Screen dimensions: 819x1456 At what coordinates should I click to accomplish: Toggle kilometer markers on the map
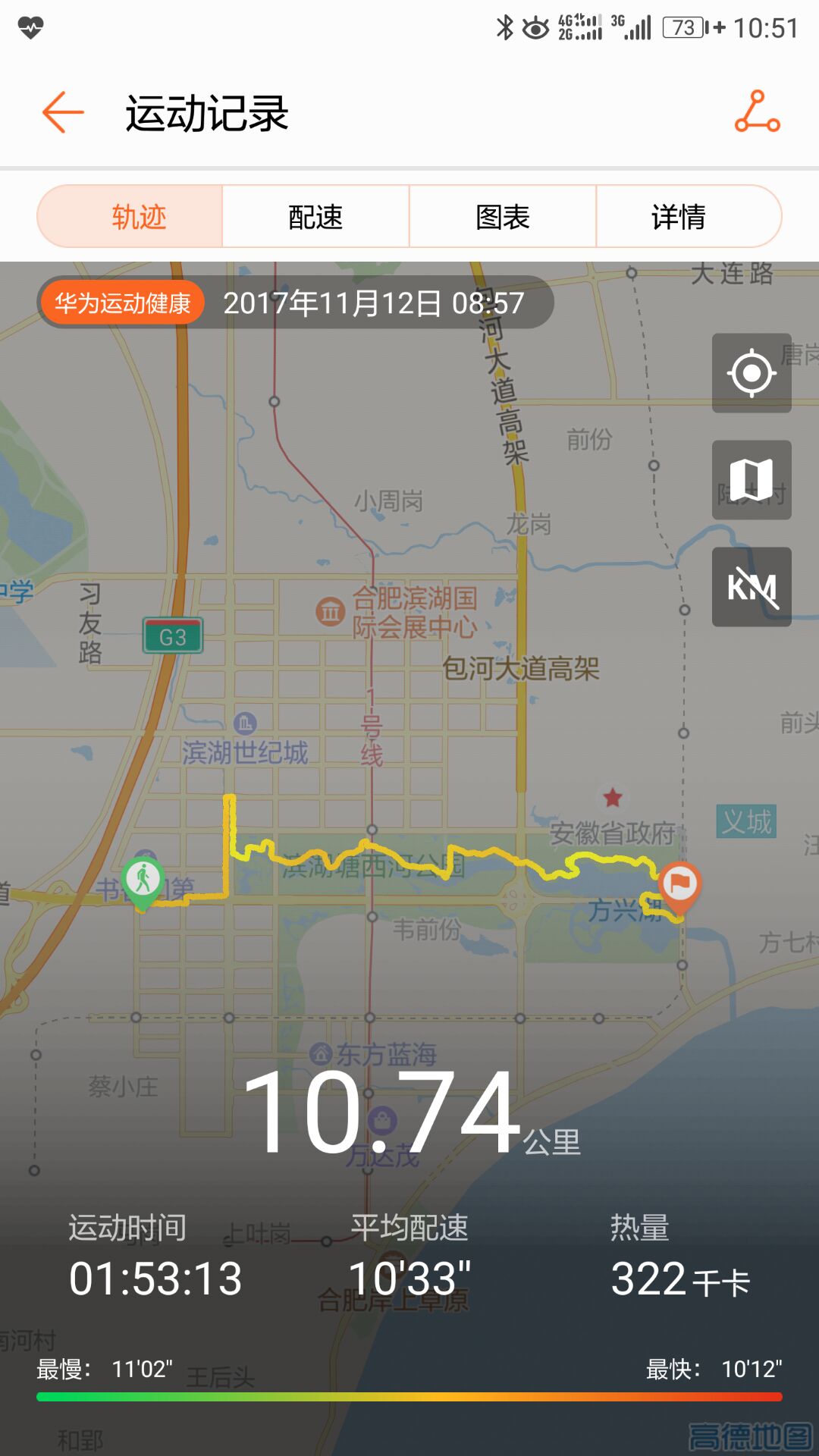pyautogui.click(x=751, y=587)
